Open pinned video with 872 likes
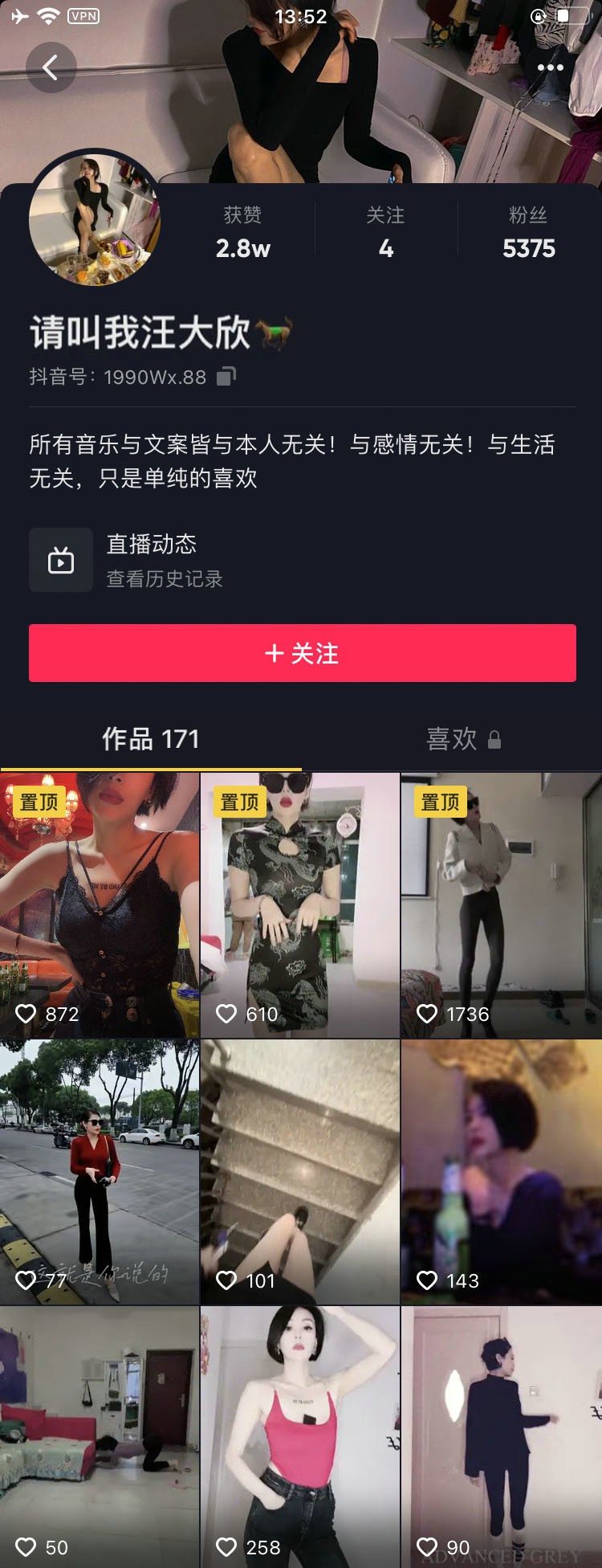 [x=100, y=905]
